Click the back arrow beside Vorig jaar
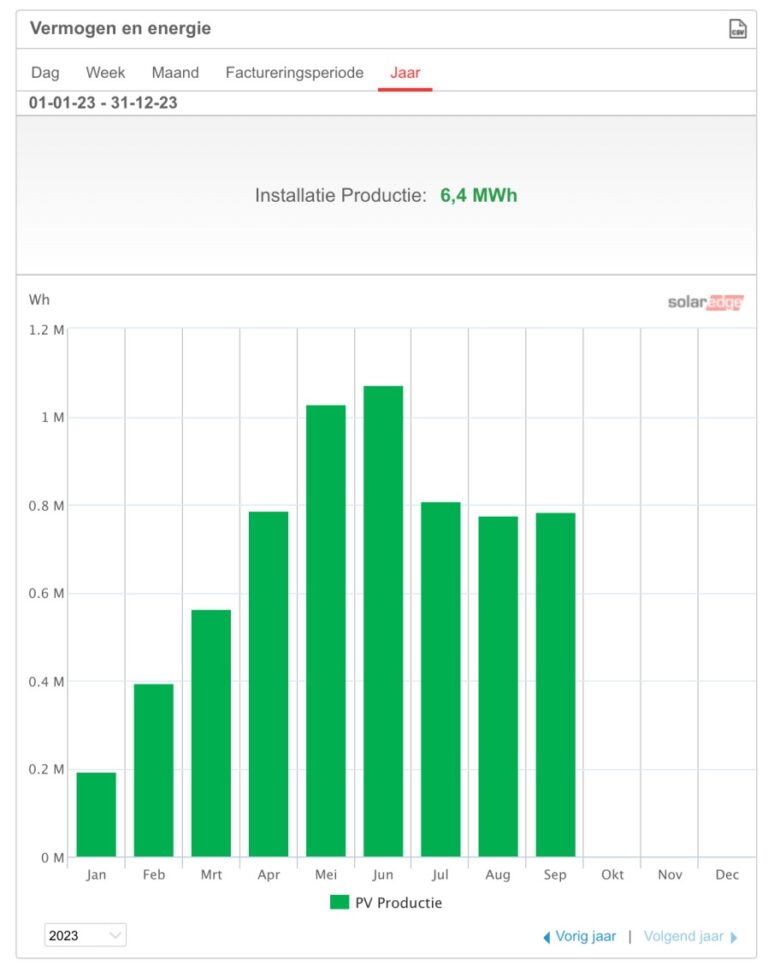Image resolution: width=768 pixels, height=966 pixels. (545, 937)
